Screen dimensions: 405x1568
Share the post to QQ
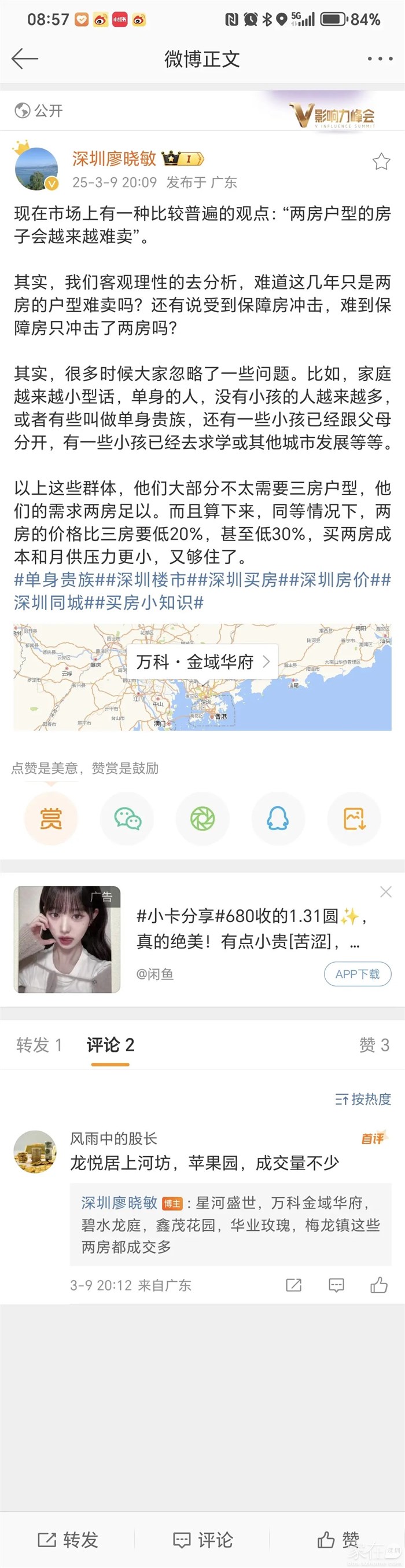coord(278,818)
